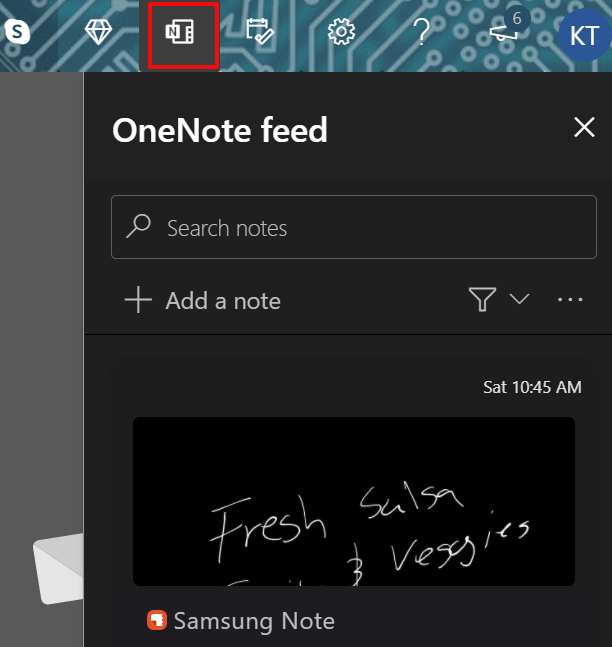Screen dimensions: 612x647
Task: Open the premium diamond icon
Action: pyautogui.click(x=98, y=33)
